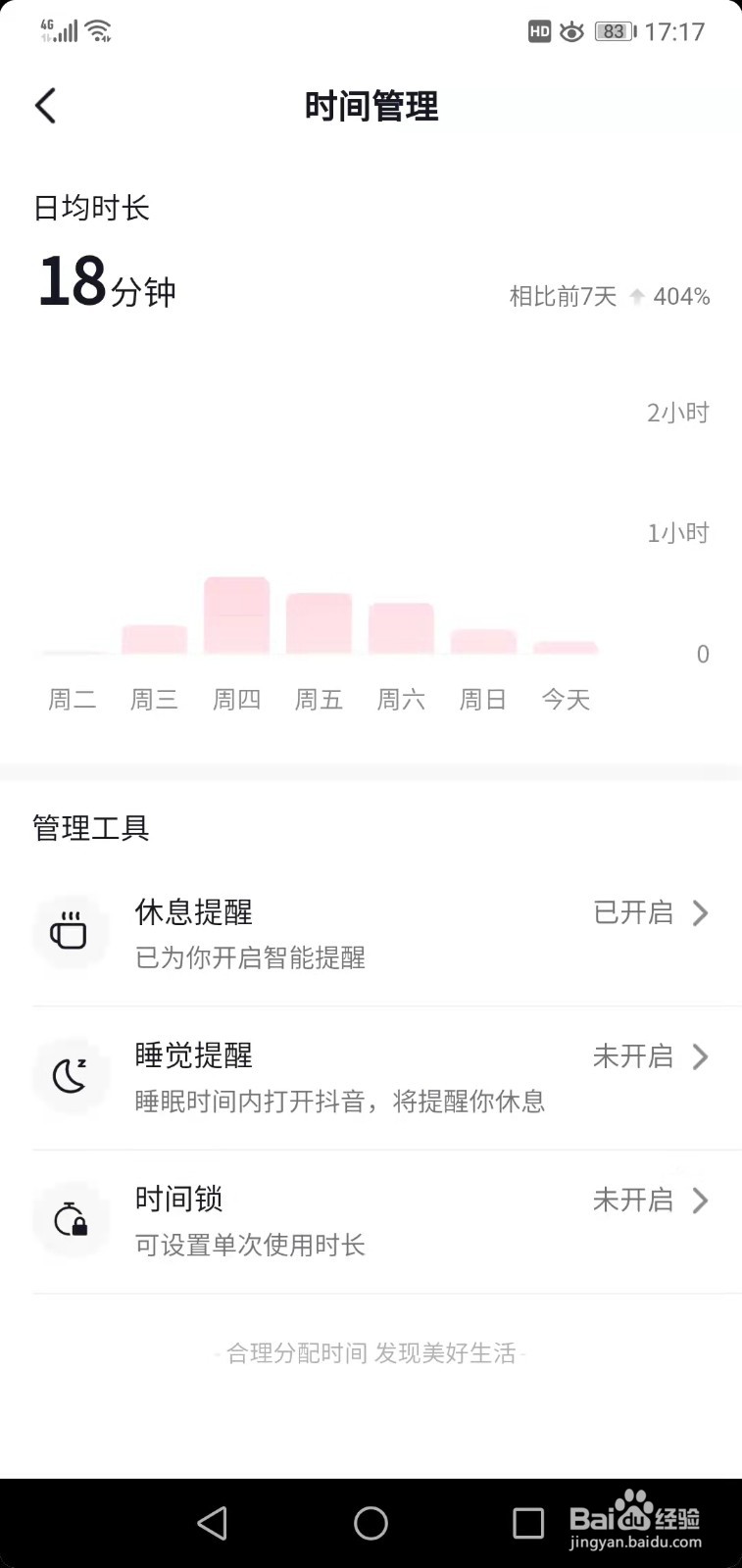
Task: Disable 休息提醒 rest reminder showing 已开启
Action: pos(635,912)
